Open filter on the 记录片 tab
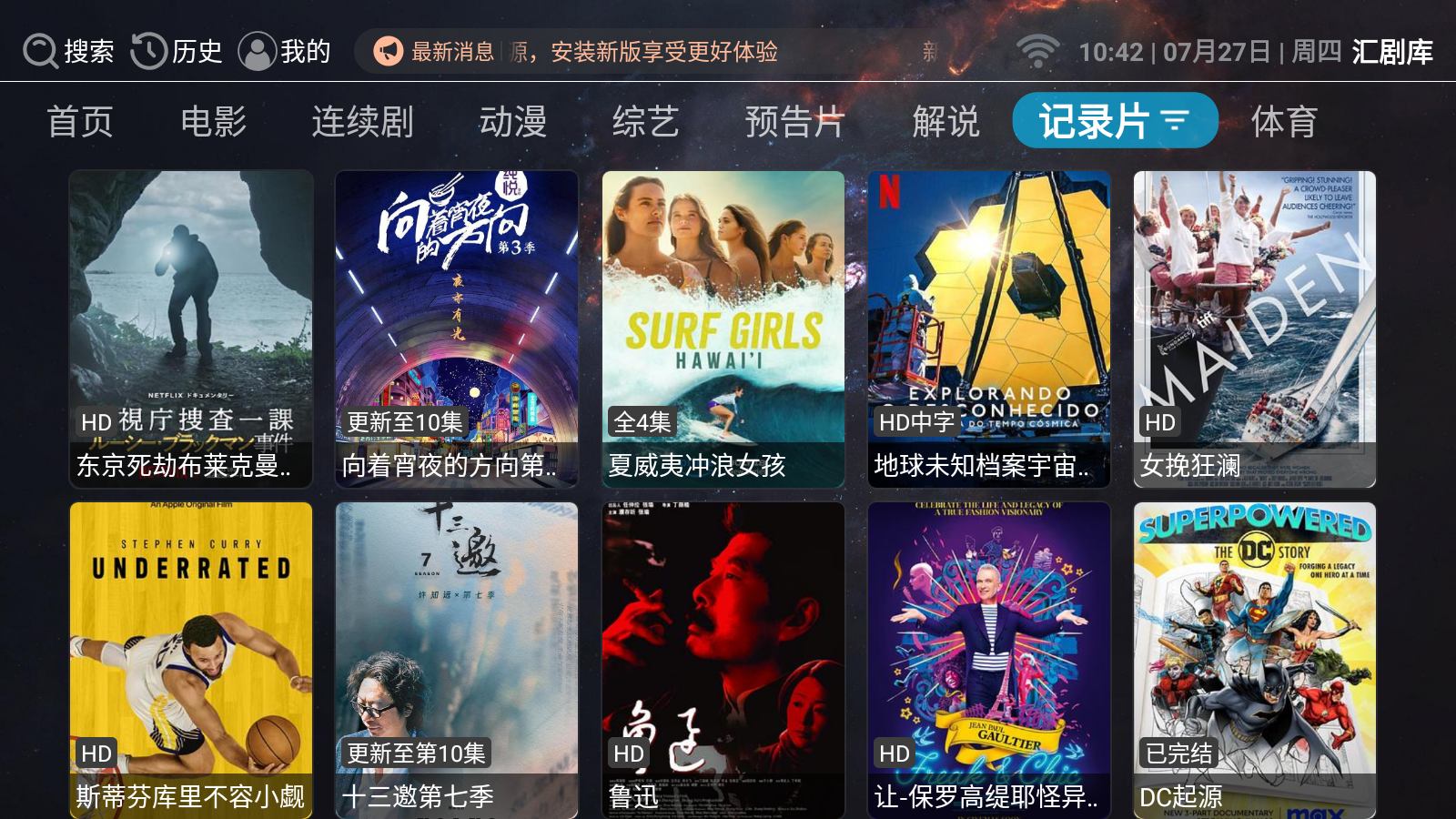The width and height of the screenshot is (1456, 819). [x=1175, y=121]
